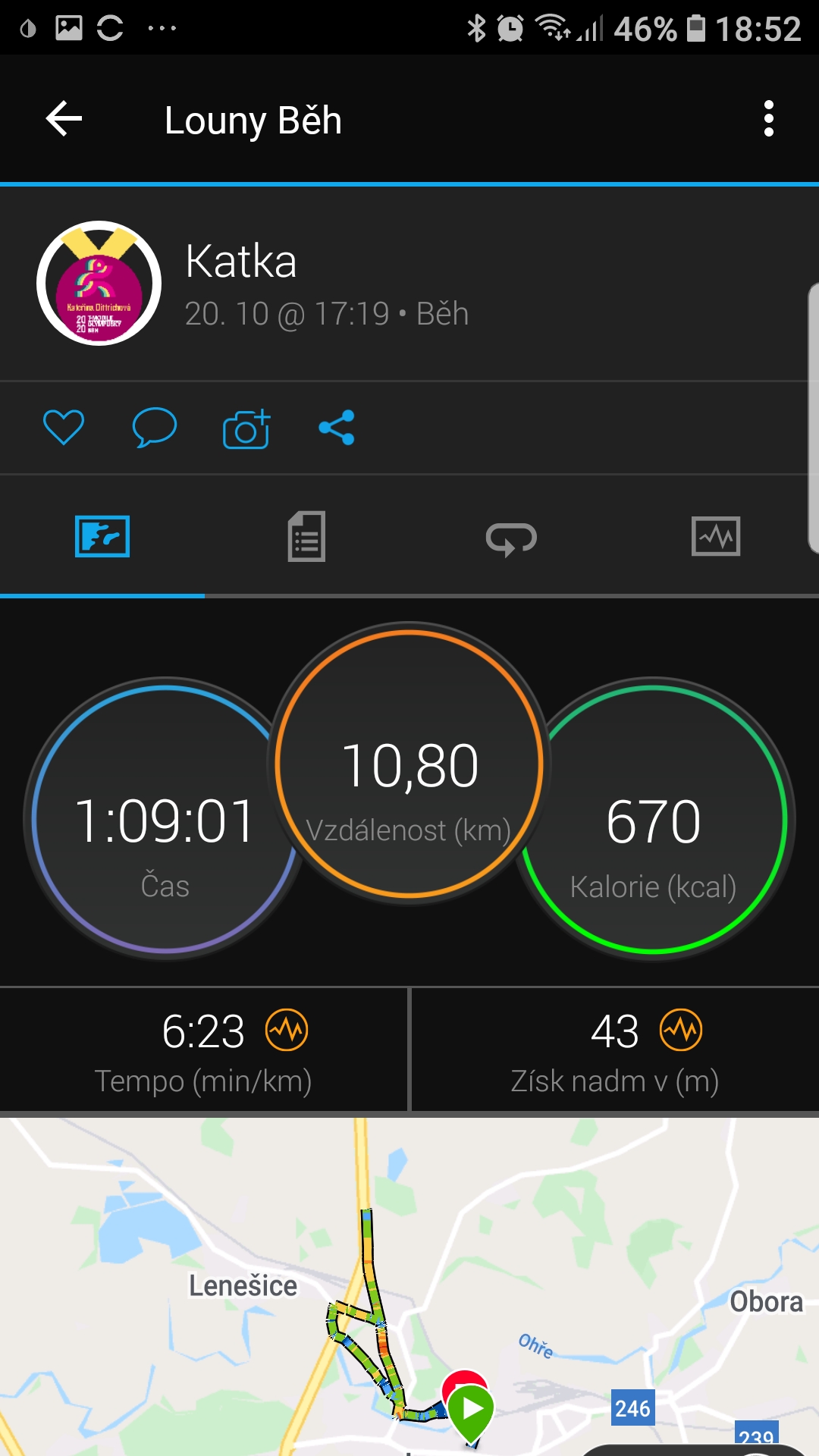819x1456 pixels.
Task: Open Katka's profile picture
Action: click(x=99, y=283)
